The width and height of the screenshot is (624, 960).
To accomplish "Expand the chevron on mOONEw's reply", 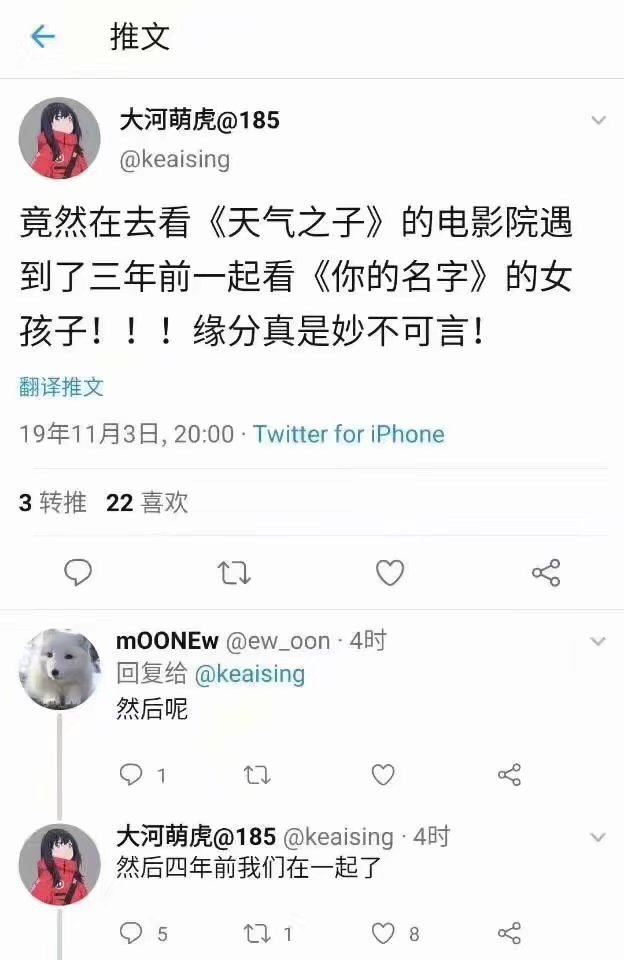I will click(598, 640).
